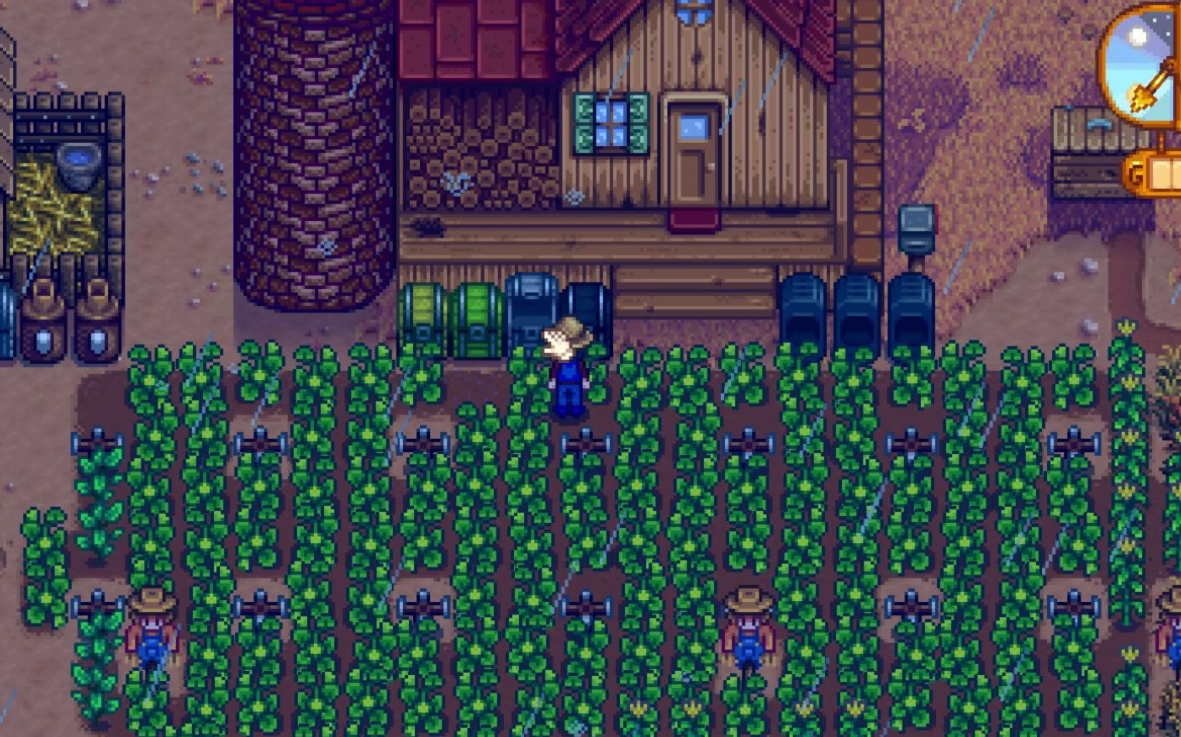
Task: Inspect the stone silo
Action: pos(315,150)
